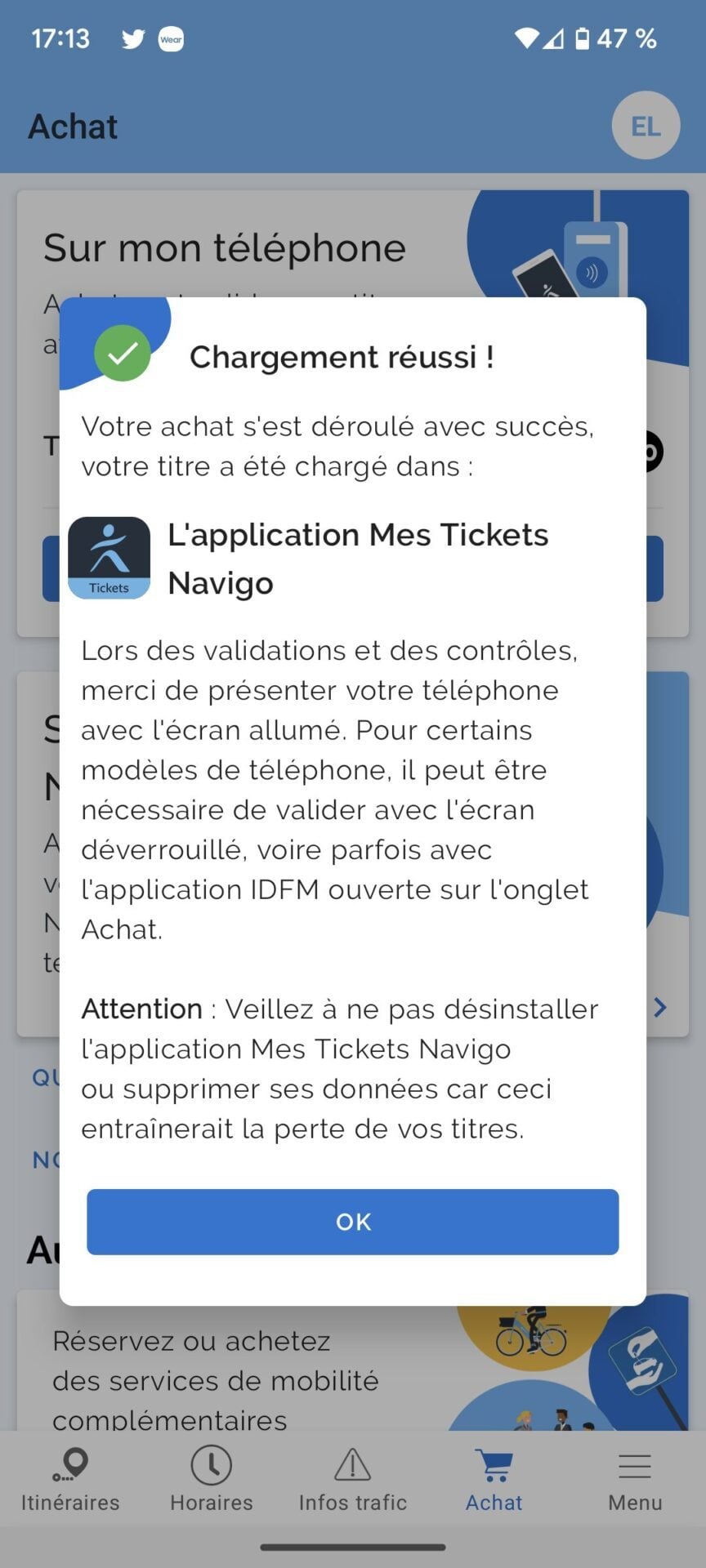
Task: Switch to the Itinéraires tab
Action: pos(70,1479)
